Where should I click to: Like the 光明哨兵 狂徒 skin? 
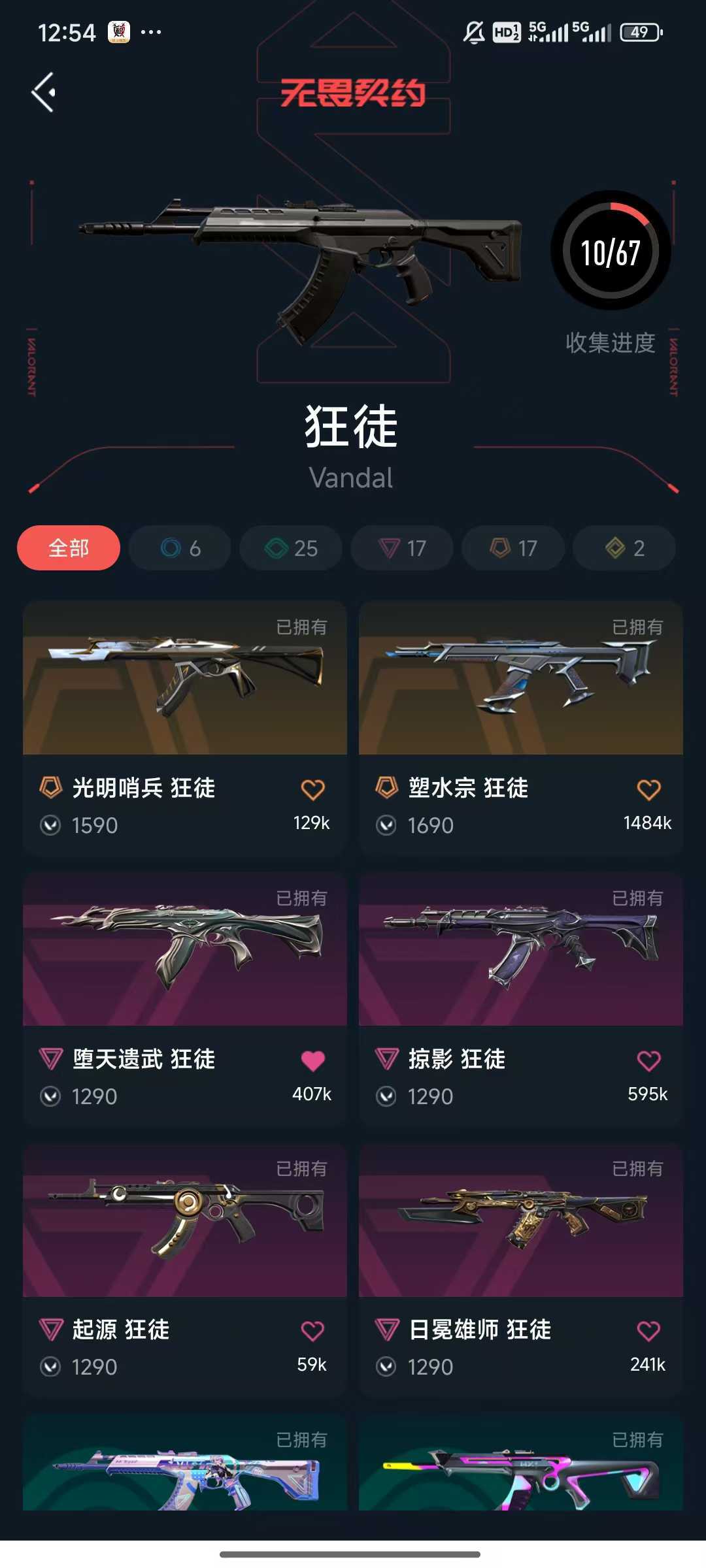312,790
